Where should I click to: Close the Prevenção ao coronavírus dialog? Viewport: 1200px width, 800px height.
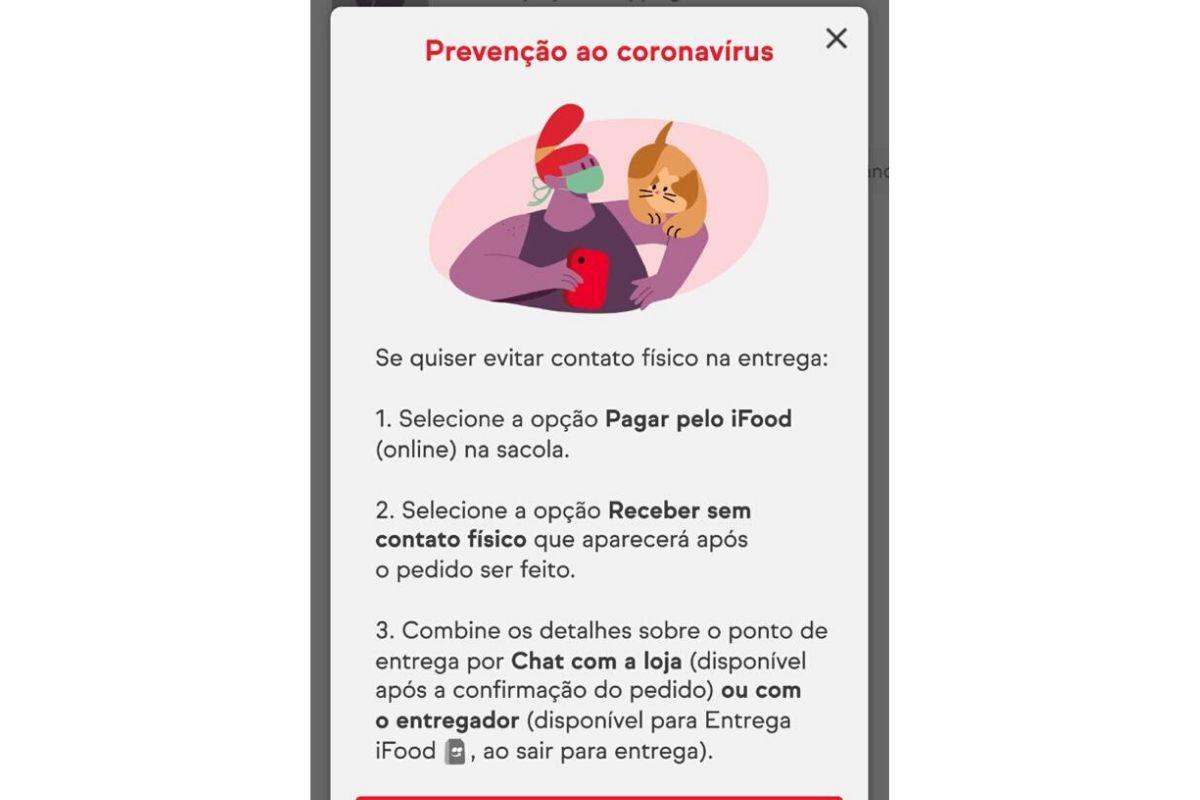pyautogui.click(x=836, y=39)
